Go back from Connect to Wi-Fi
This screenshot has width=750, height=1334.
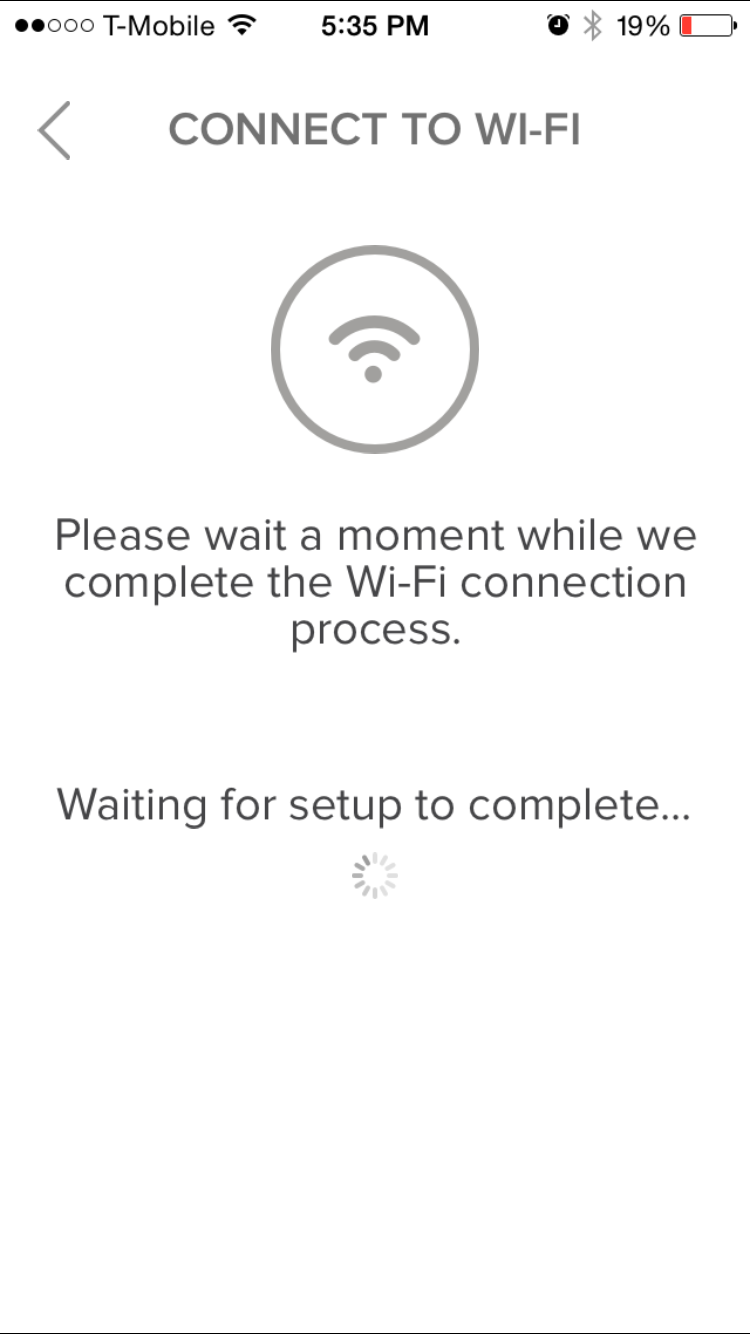tap(54, 131)
